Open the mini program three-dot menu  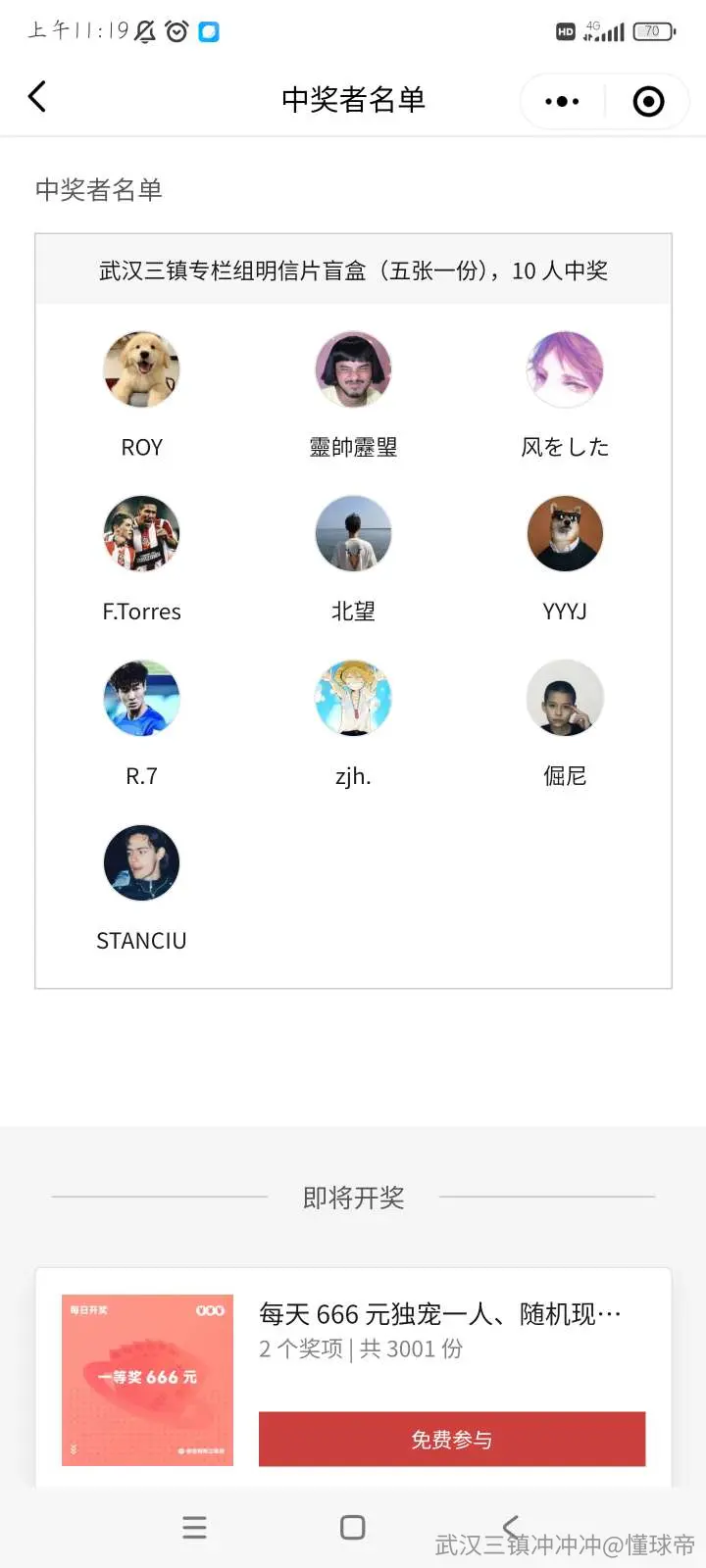pyautogui.click(x=562, y=101)
